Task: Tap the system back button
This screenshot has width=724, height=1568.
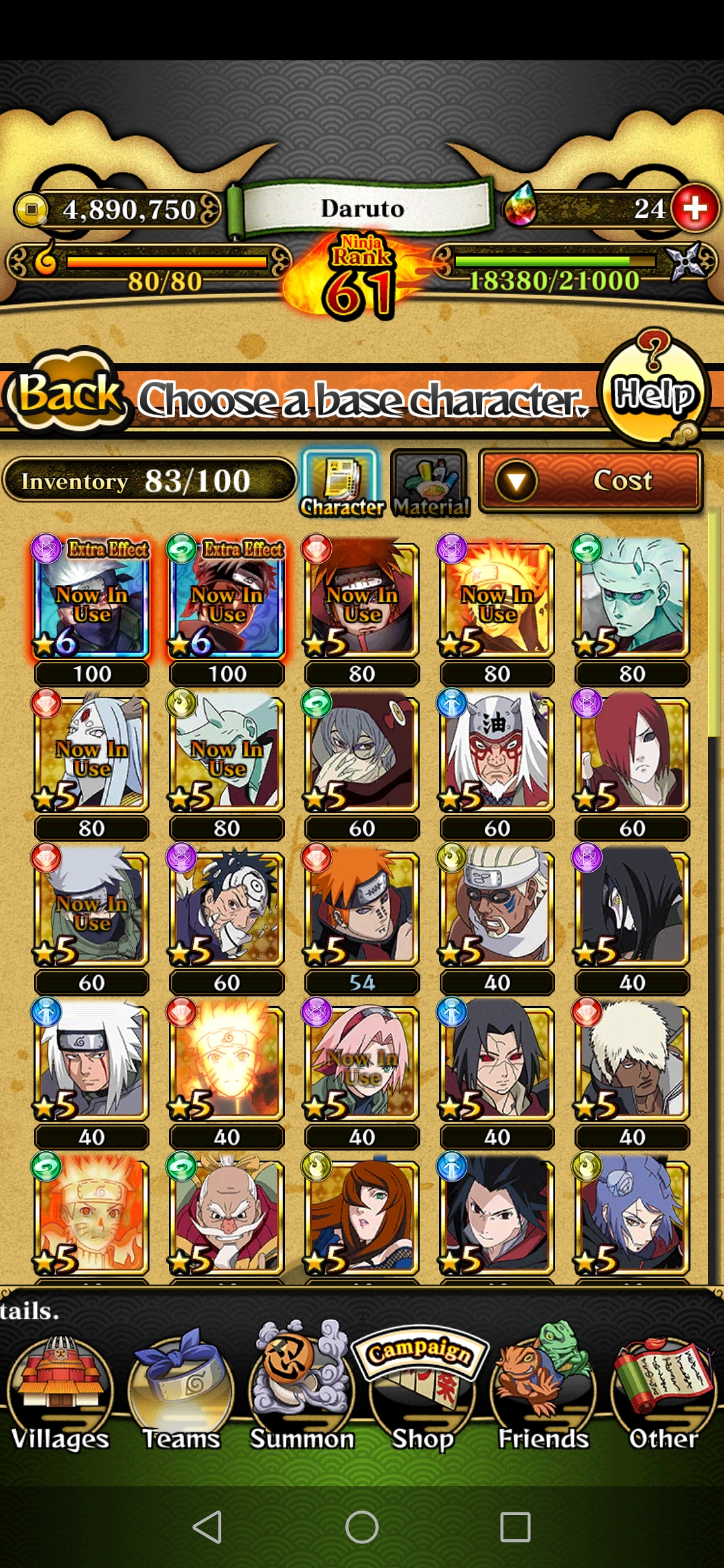Action: (208, 1527)
